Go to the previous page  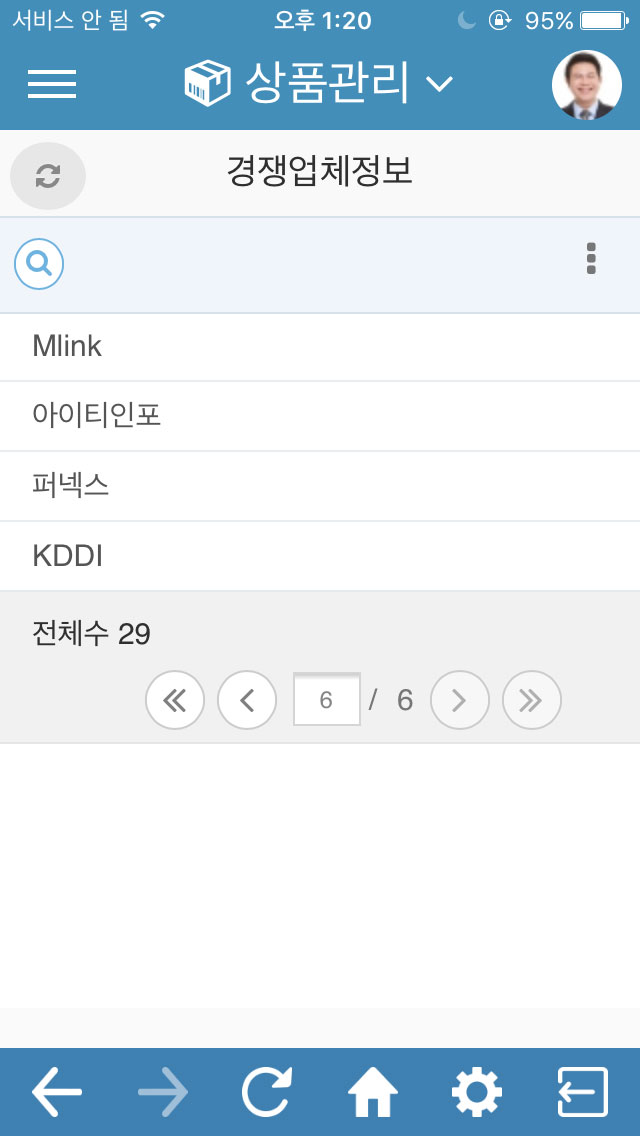247,700
